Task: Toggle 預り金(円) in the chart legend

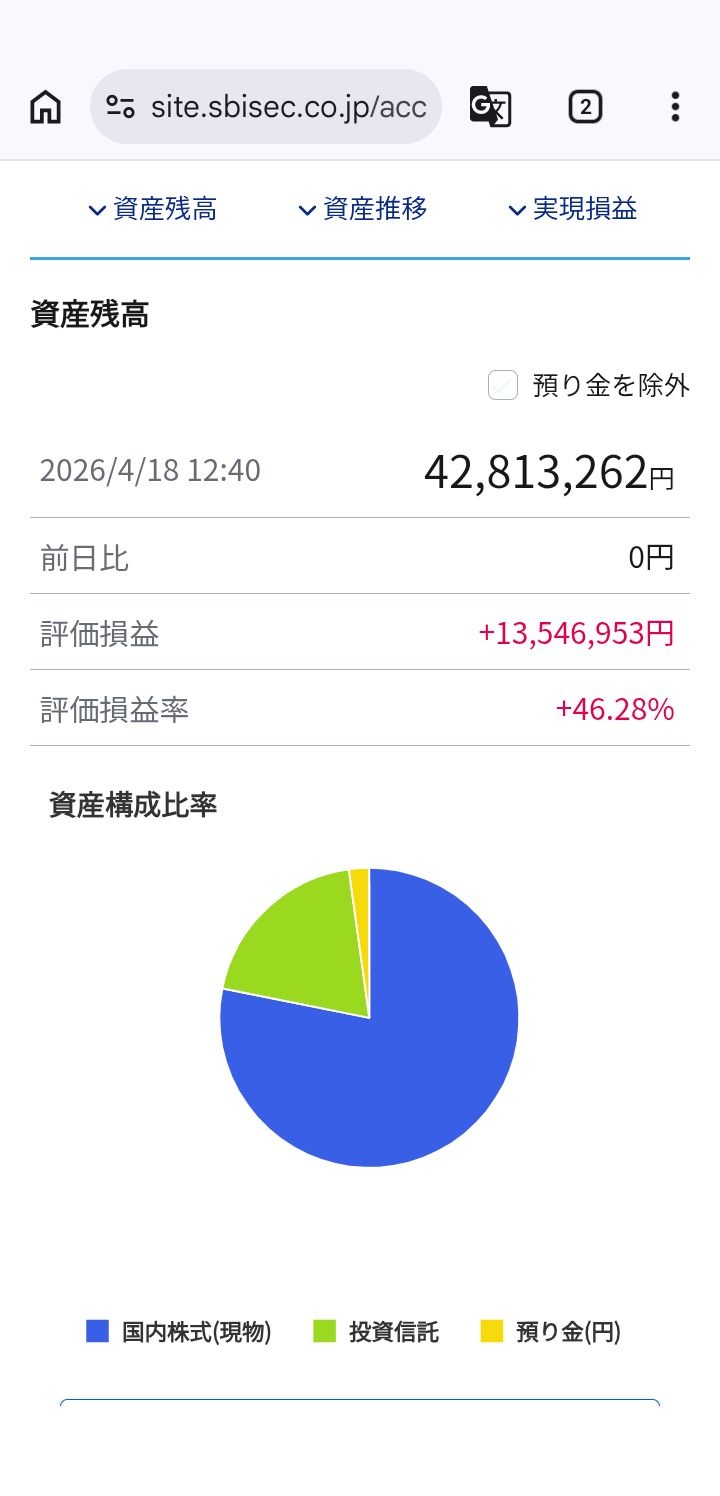Action: click(x=552, y=1332)
